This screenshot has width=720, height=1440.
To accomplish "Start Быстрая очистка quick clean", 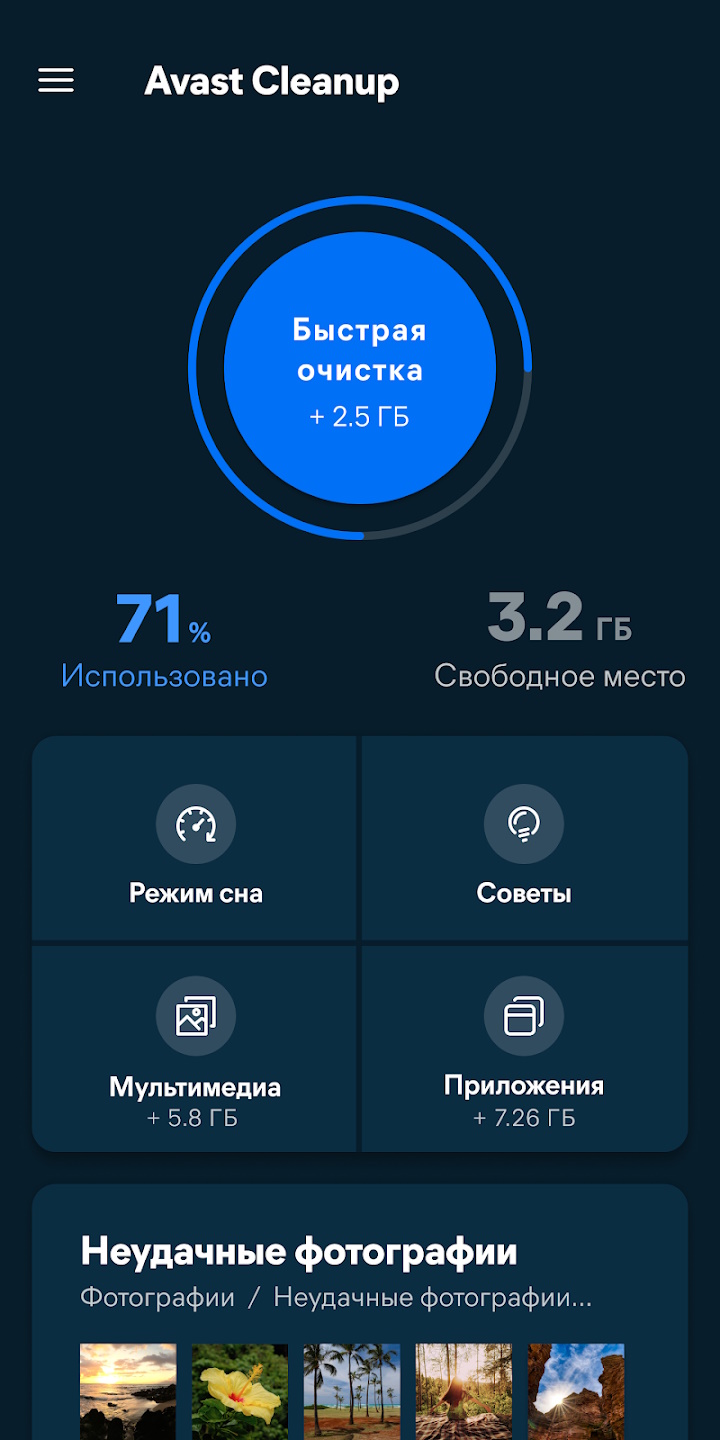I will (360, 368).
